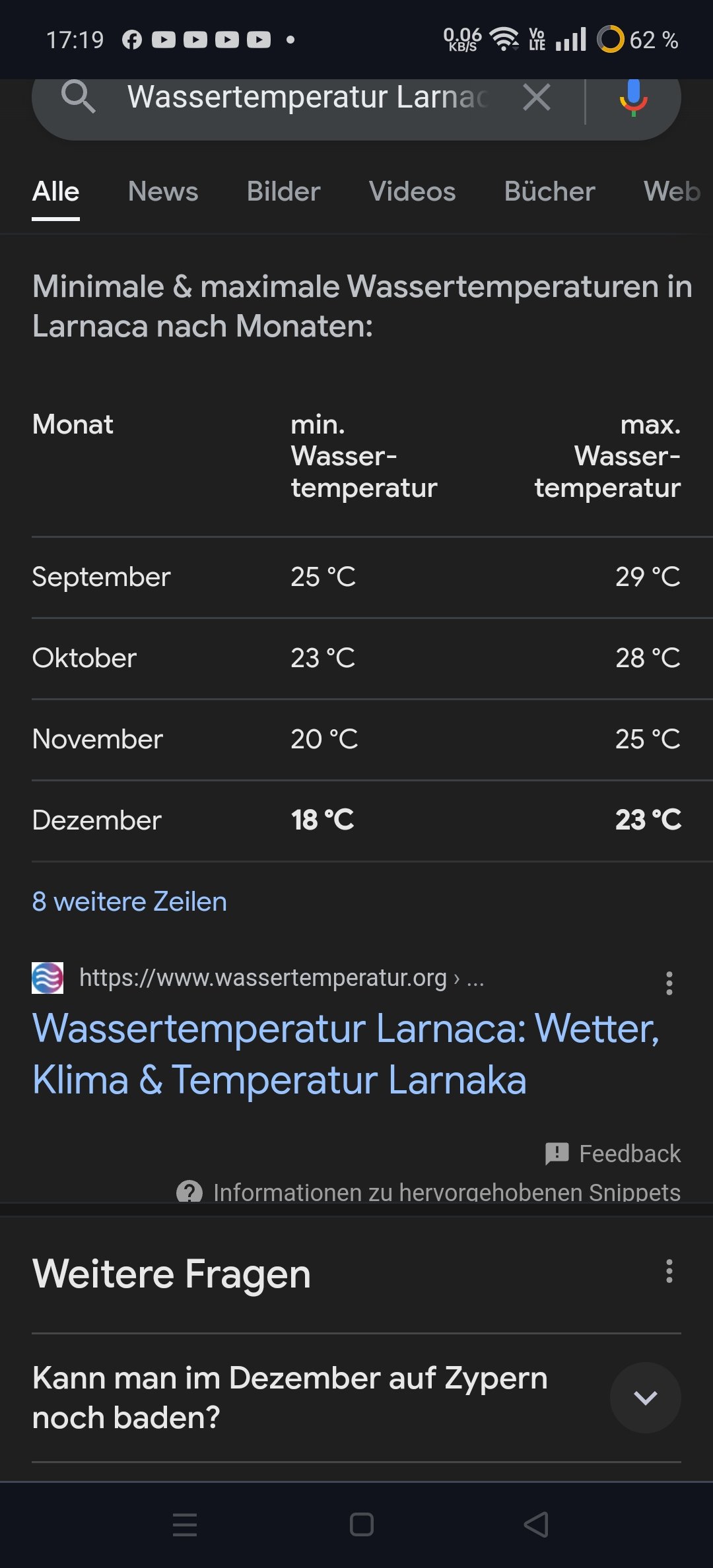
Task: Open Informationen zu hervorgehobenen Snippets
Action: [x=428, y=1192]
